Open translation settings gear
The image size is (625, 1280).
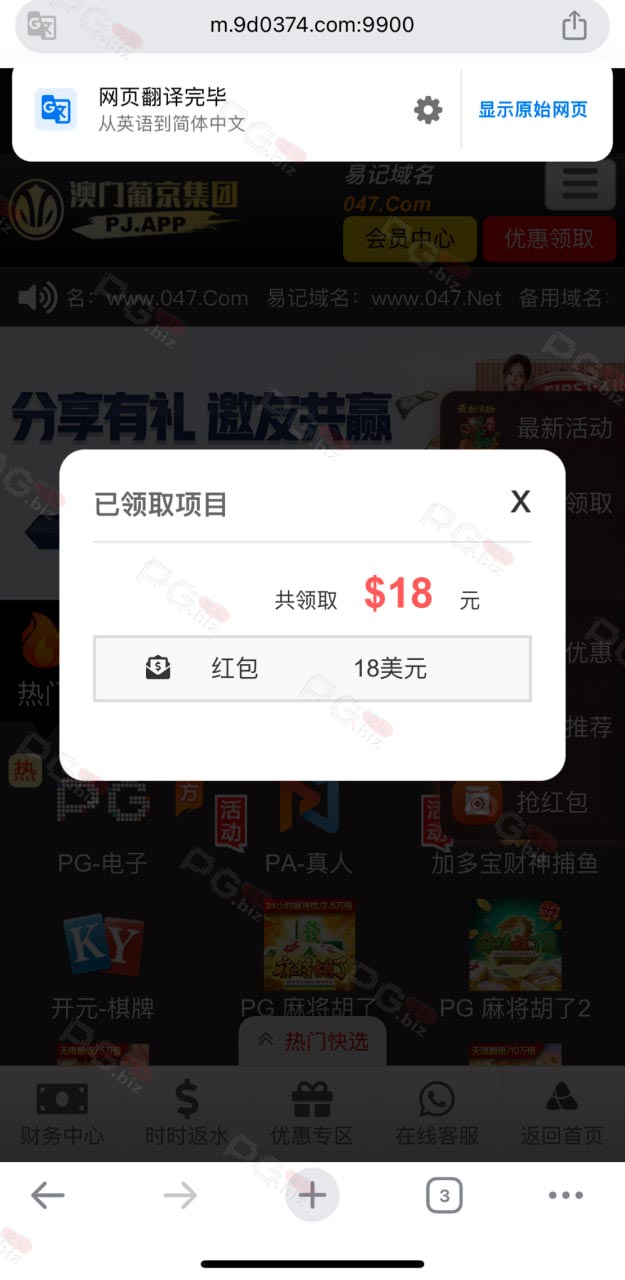(428, 110)
